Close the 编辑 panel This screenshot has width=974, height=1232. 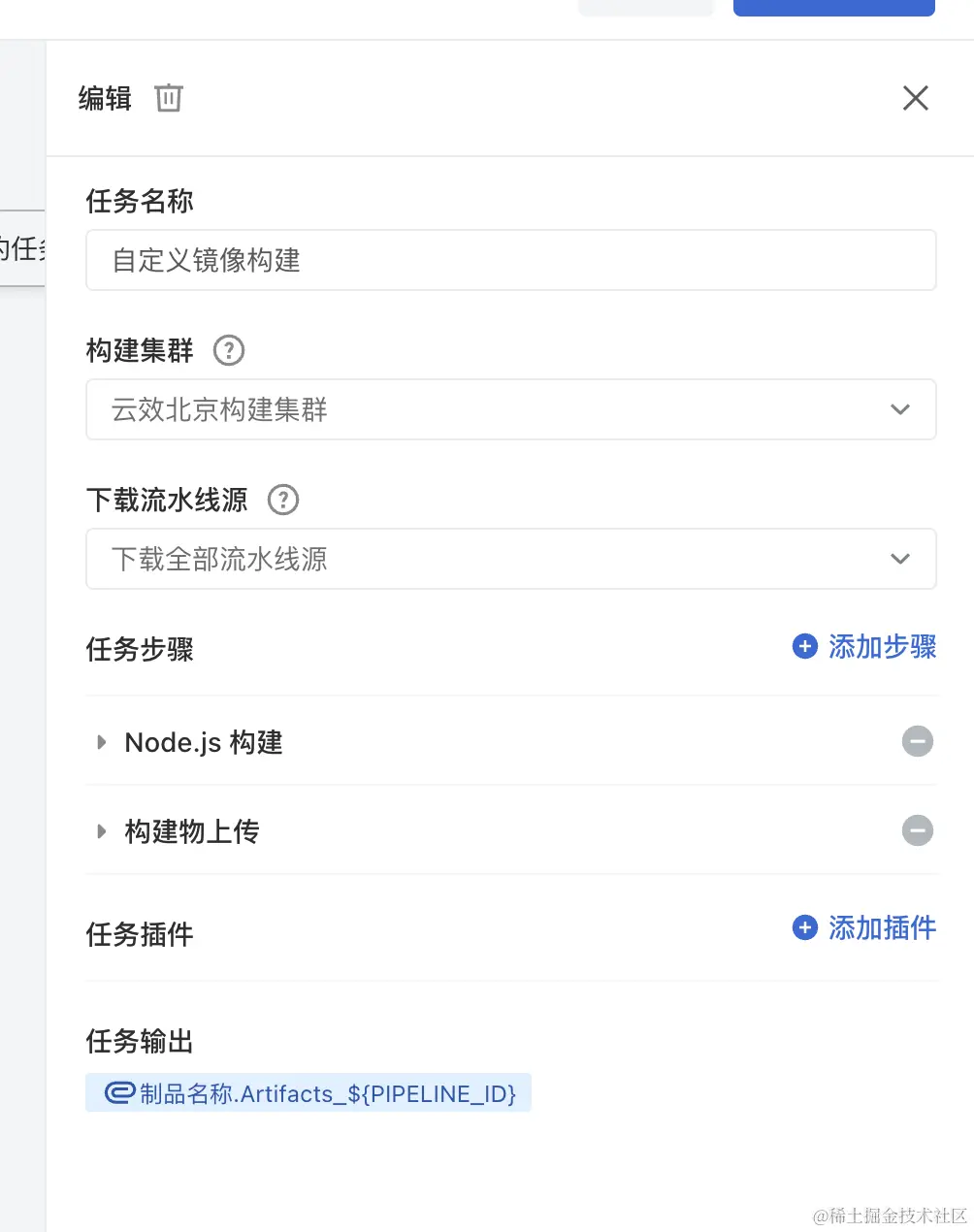pyautogui.click(x=915, y=98)
